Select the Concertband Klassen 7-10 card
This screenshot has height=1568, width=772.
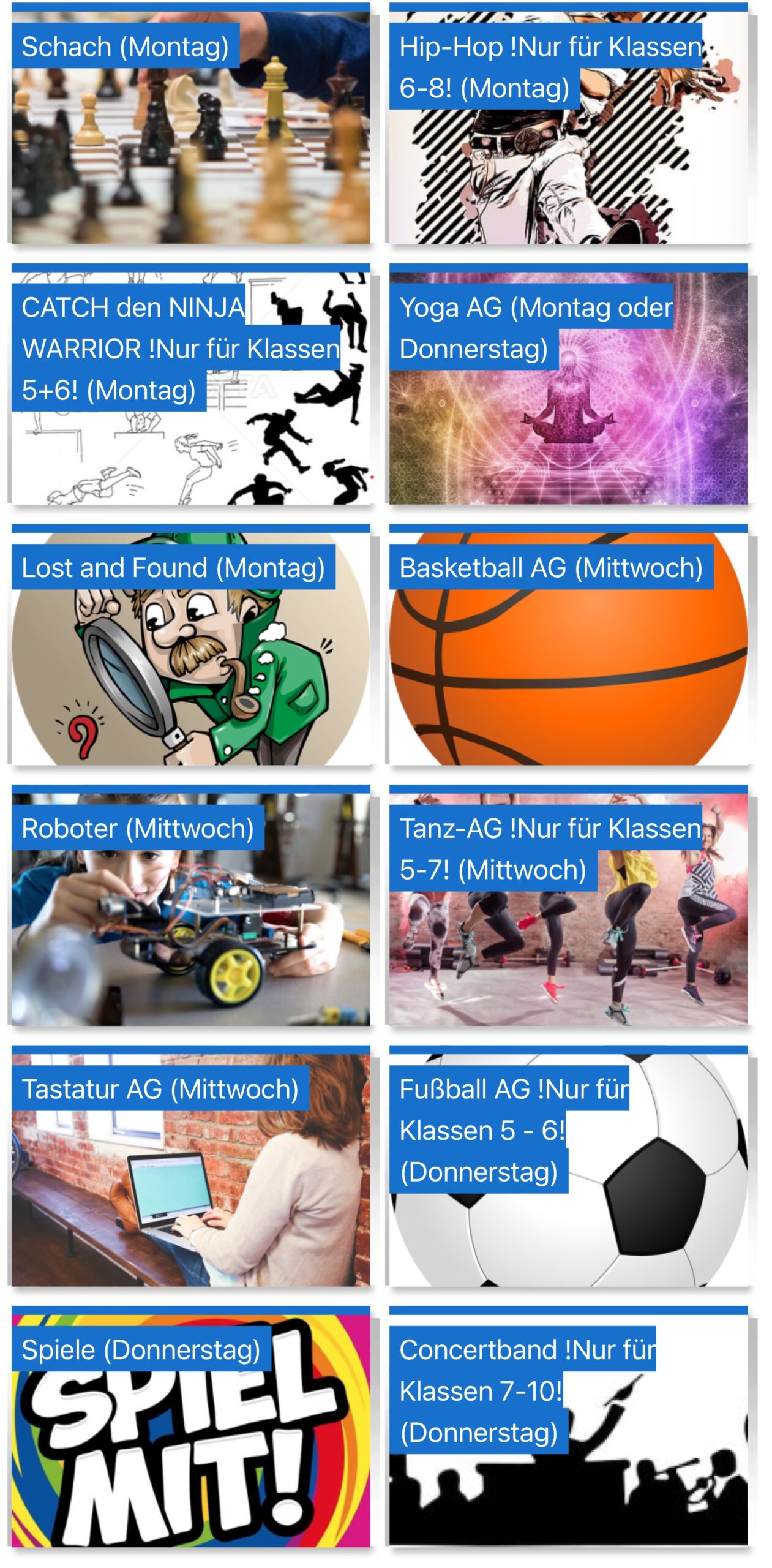tap(568, 1430)
